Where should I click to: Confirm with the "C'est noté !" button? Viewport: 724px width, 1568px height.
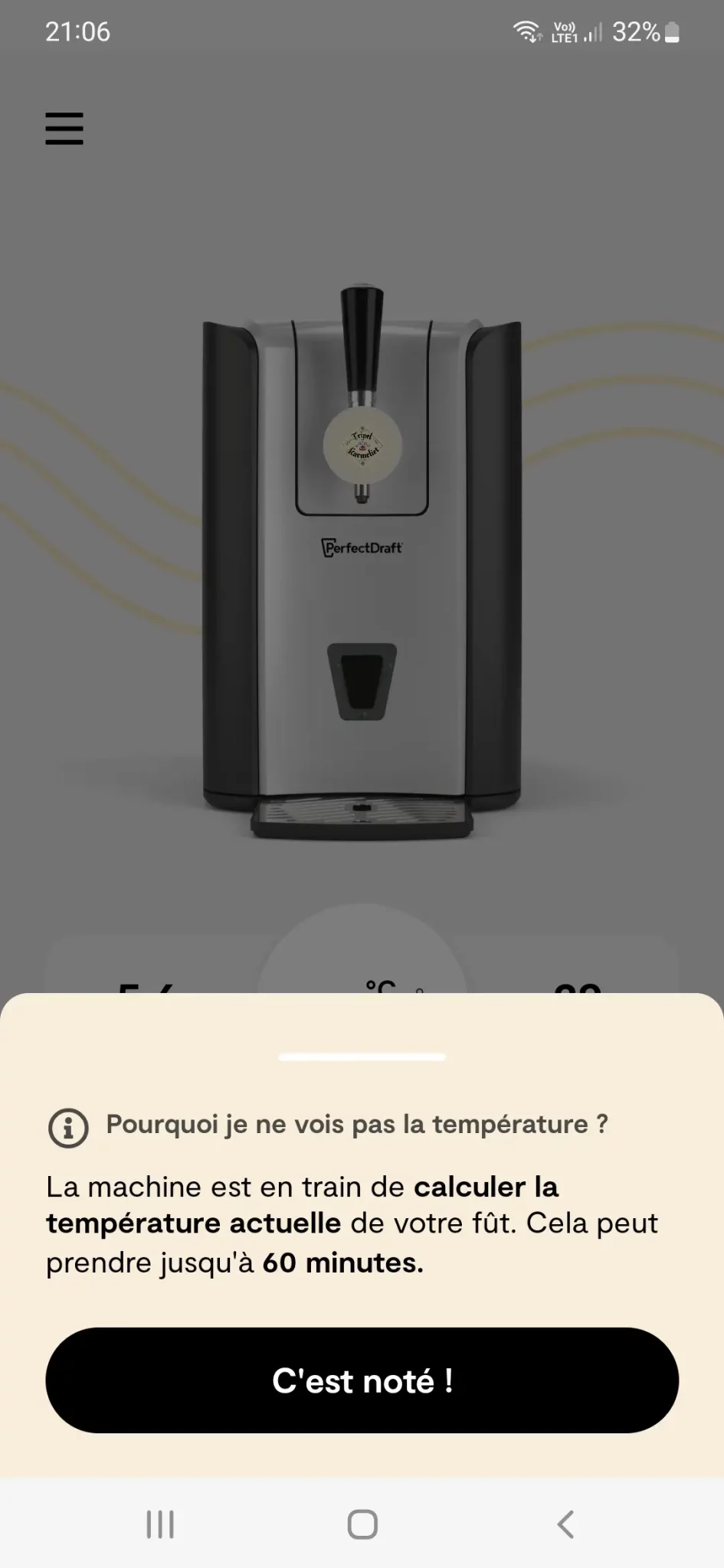tap(362, 1380)
